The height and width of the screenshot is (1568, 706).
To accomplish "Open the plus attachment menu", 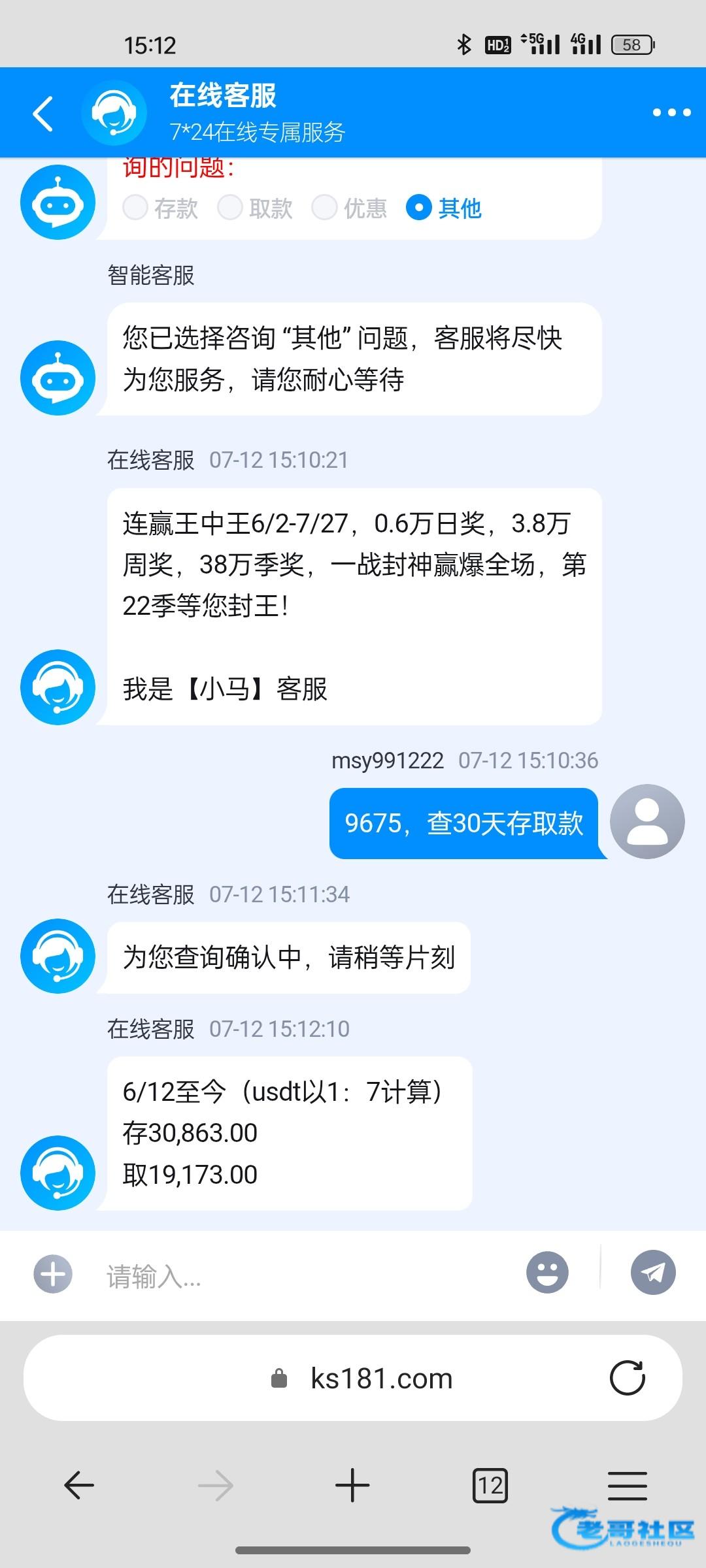I will point(53,1273).
